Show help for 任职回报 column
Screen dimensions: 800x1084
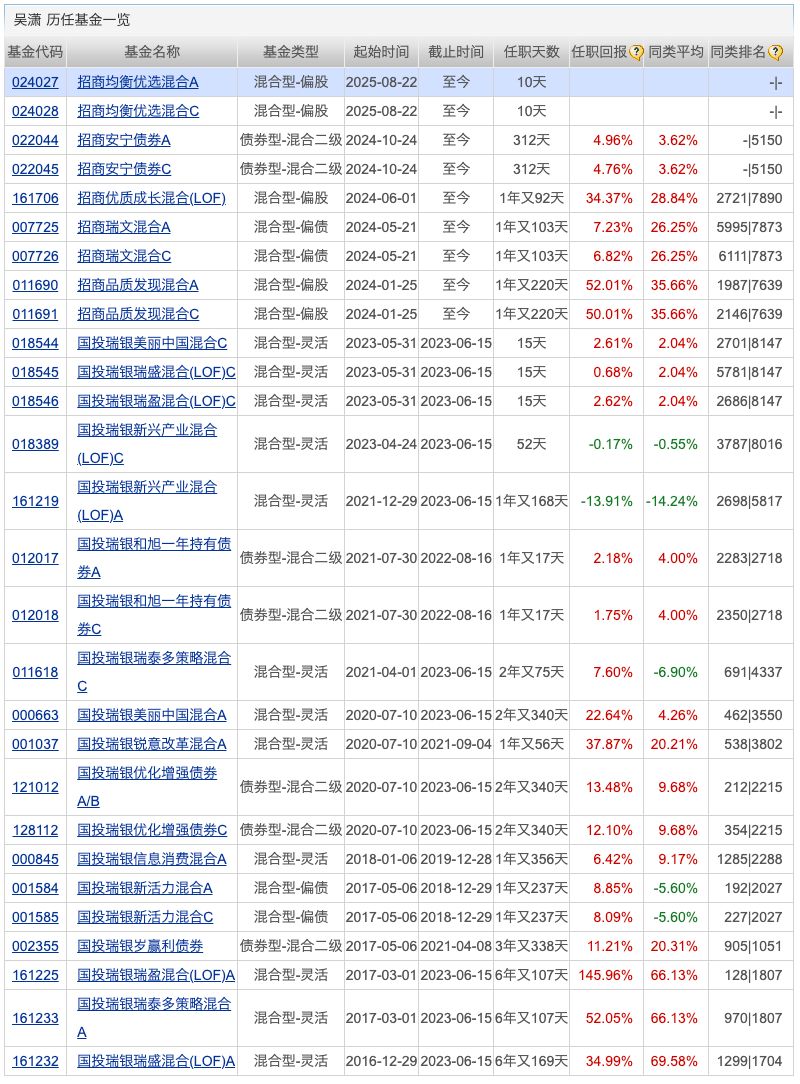[636, 52]
